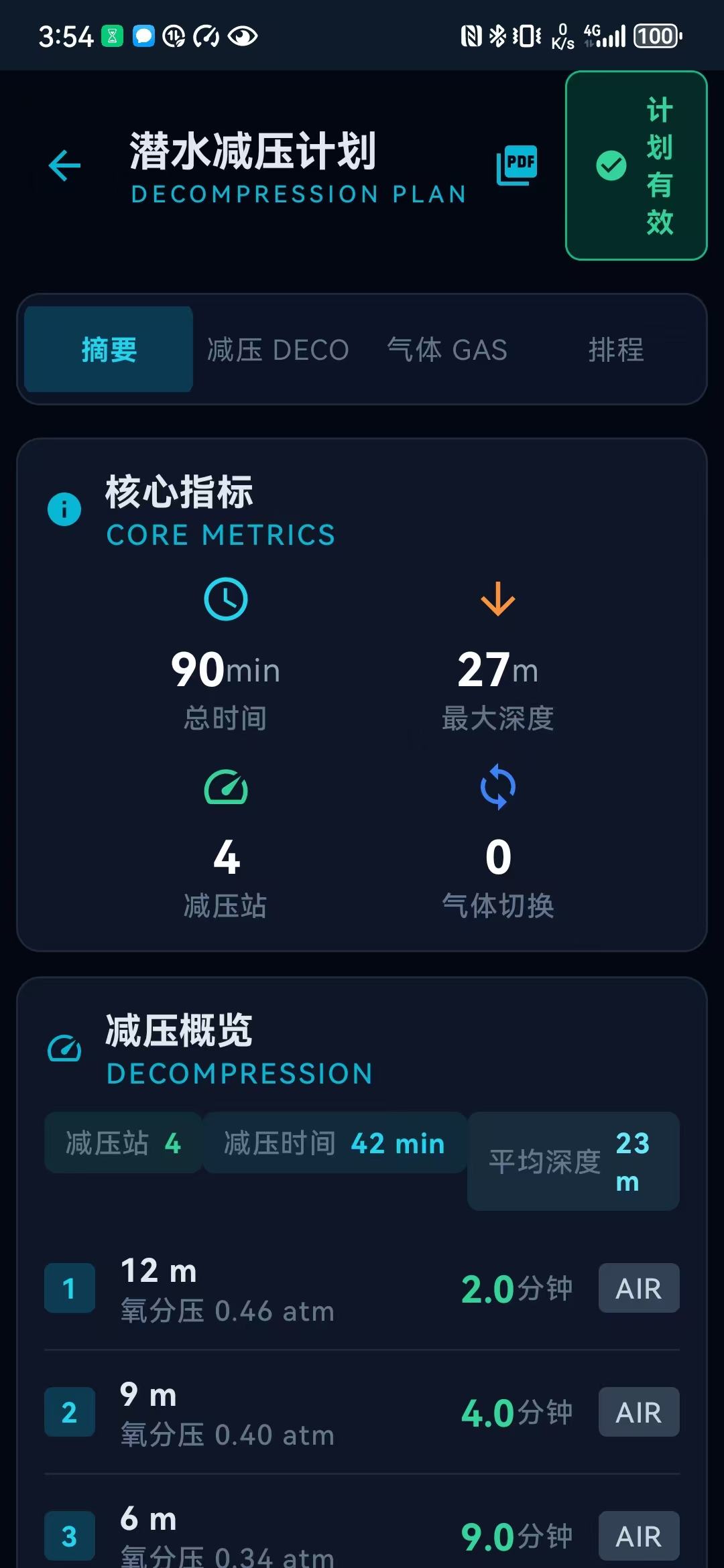
Task: Tap the 摘要 summary tab
Action: pos(109,350)
